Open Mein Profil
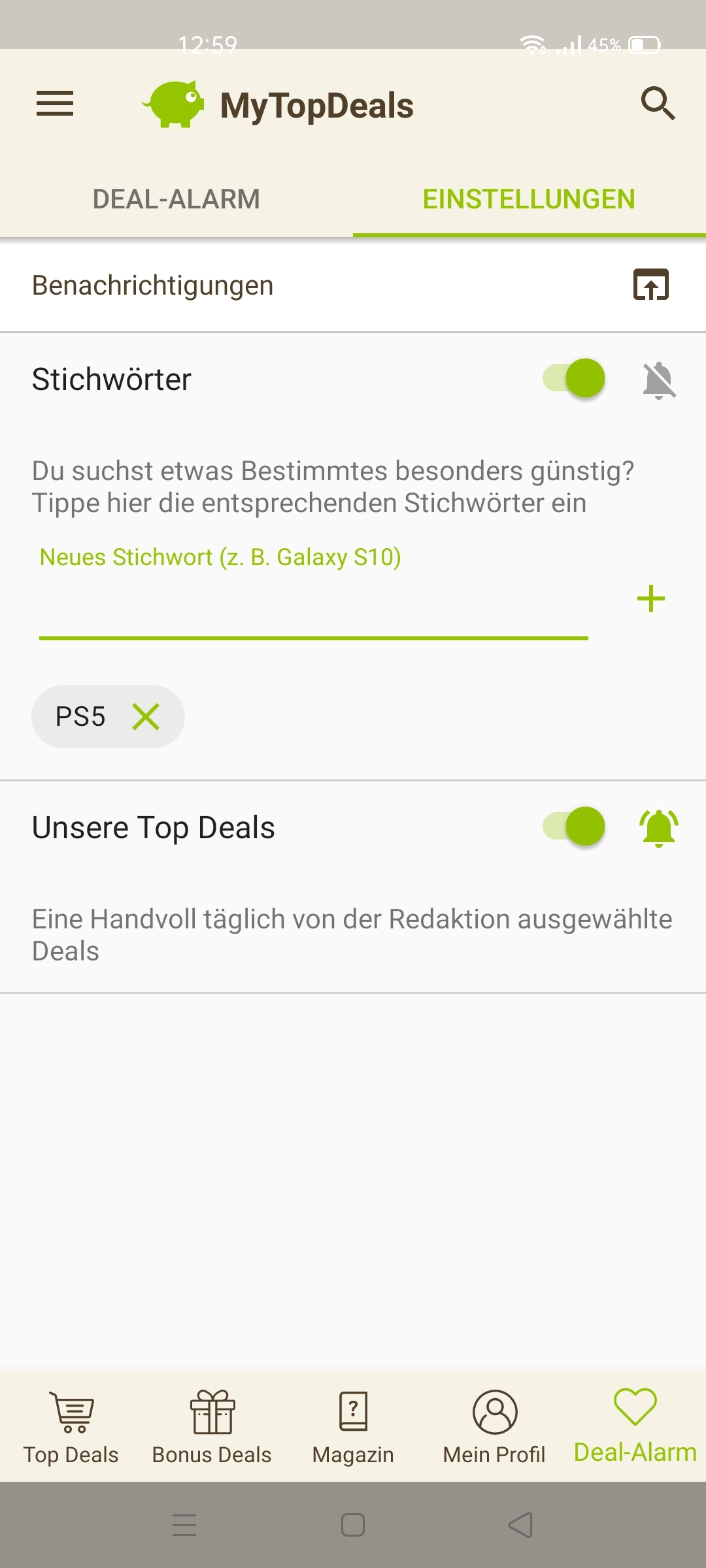Screen dimensions: 706x1568 (x=494, y=1428)
